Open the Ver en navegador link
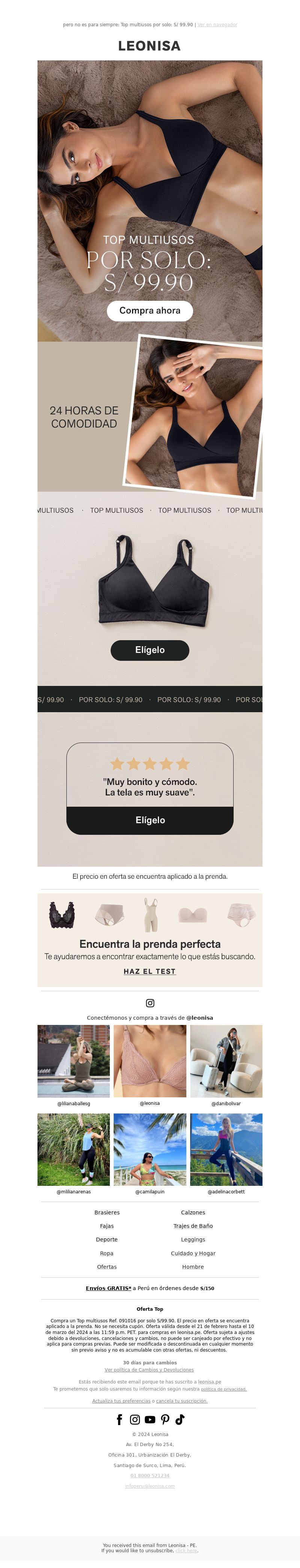 tap(217, 25)
